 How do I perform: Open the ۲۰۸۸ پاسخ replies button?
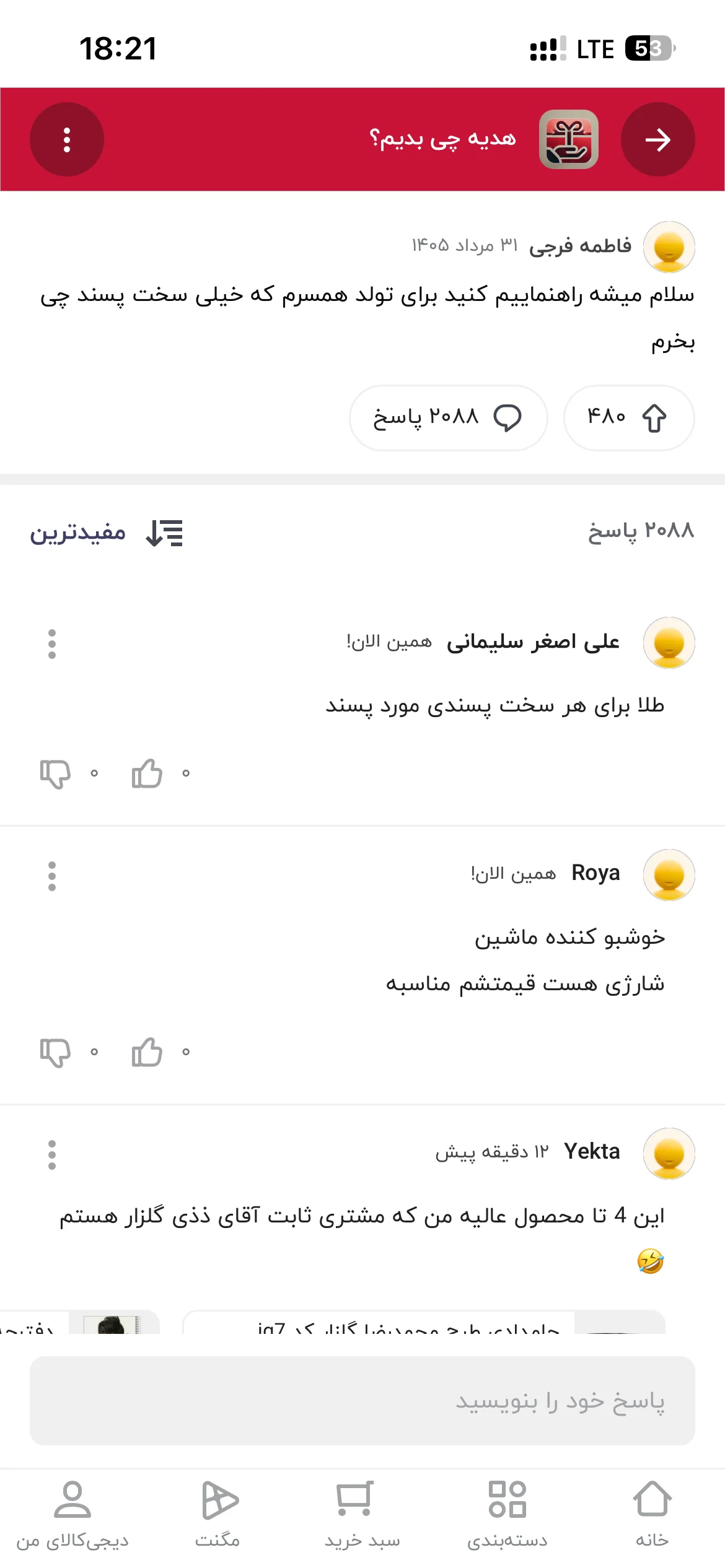[448, 417]
